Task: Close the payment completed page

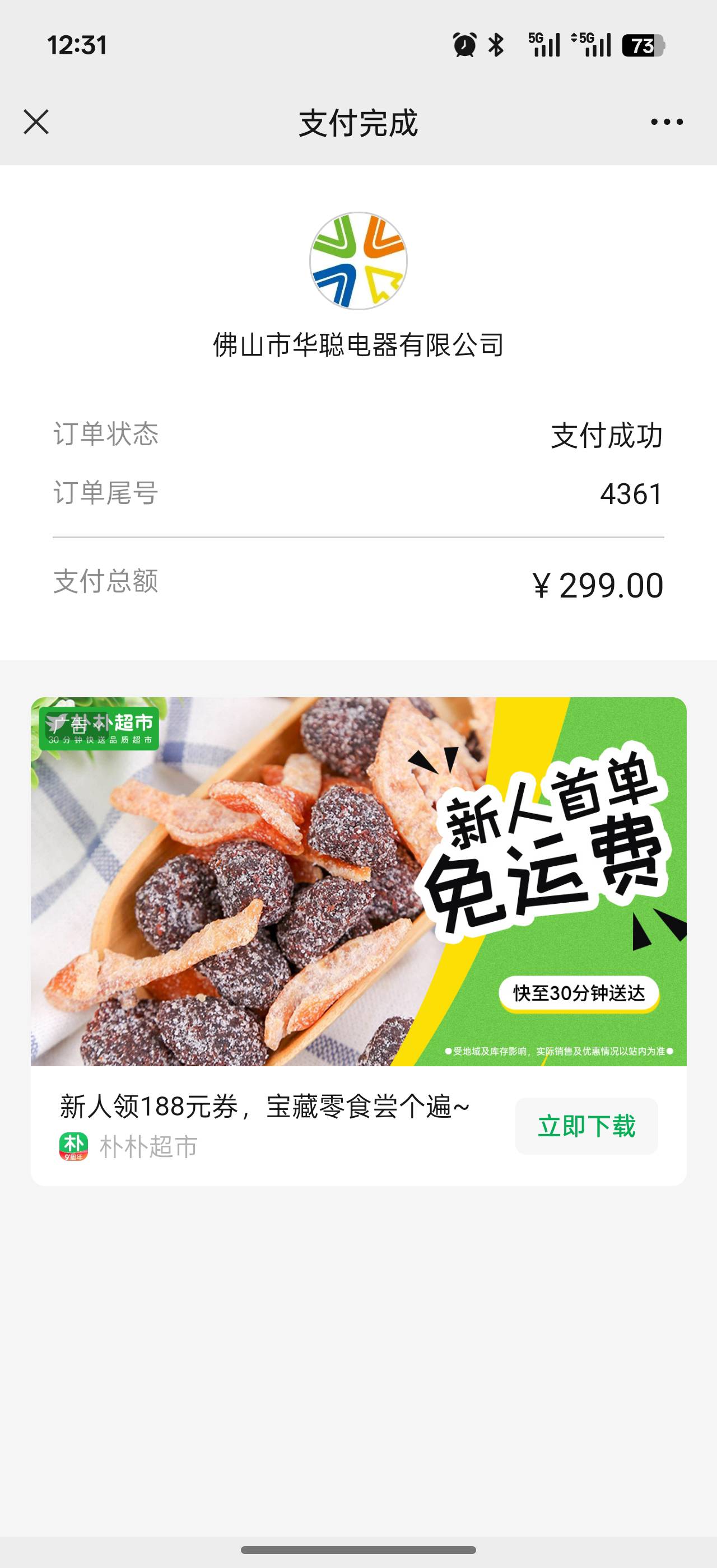Action: [36, 122]
